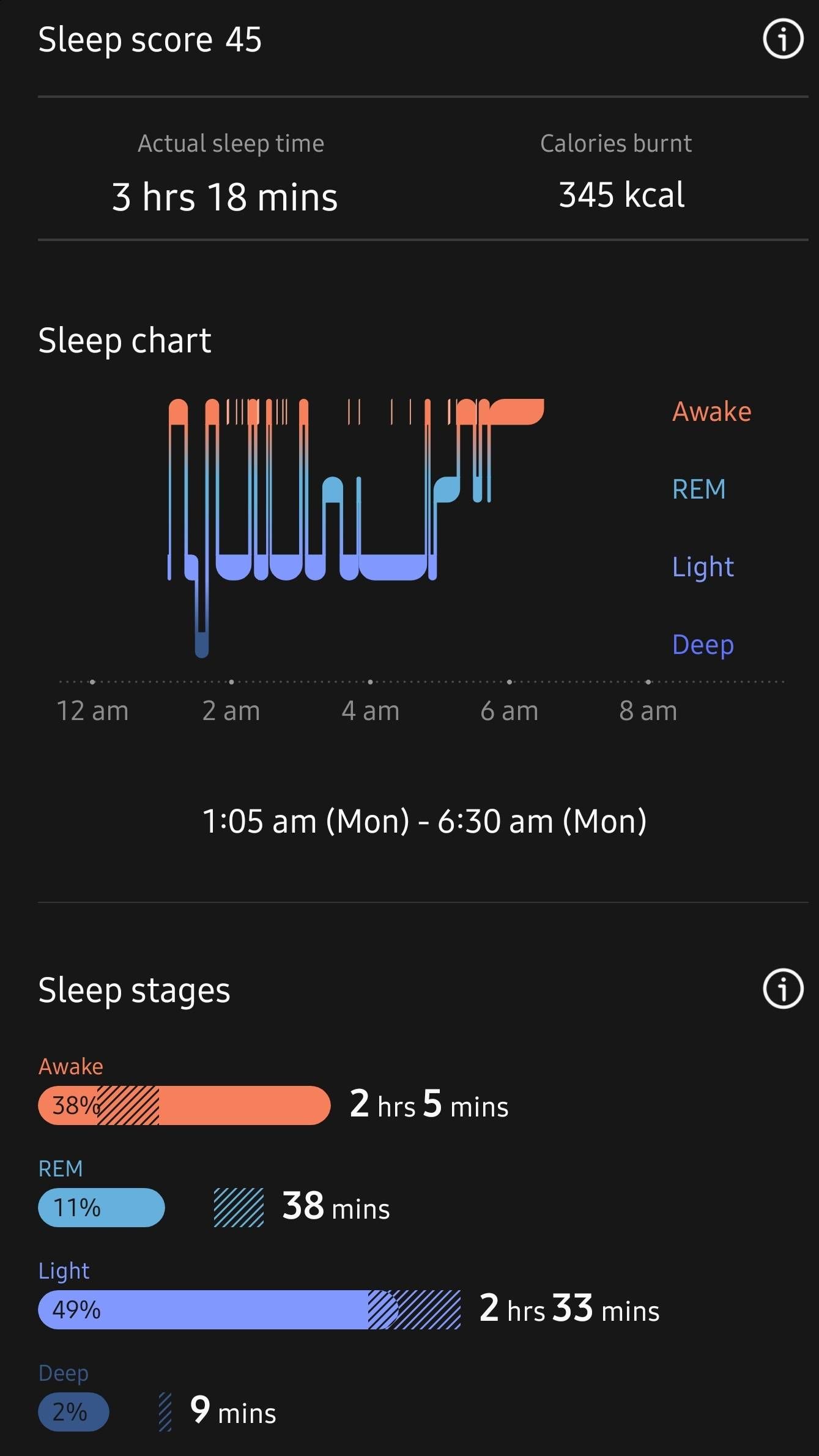Screen dimensions: 819x1456
Task: Tap the Sleep stages section heading
Action: coord(135,990)
